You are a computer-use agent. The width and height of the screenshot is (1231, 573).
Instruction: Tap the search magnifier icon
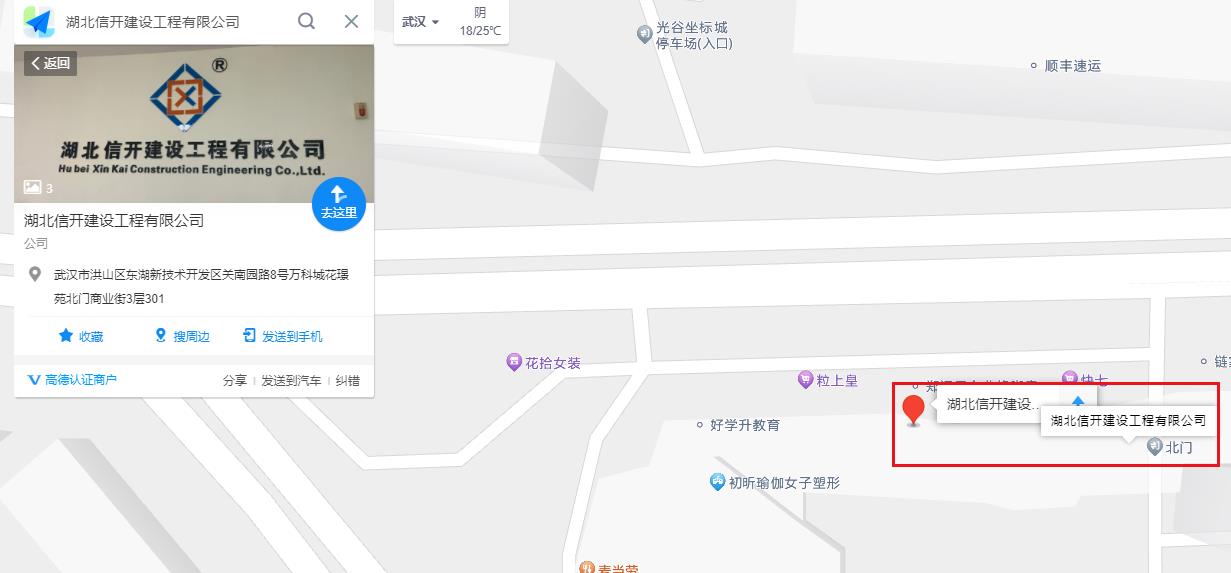pos(307,21)
